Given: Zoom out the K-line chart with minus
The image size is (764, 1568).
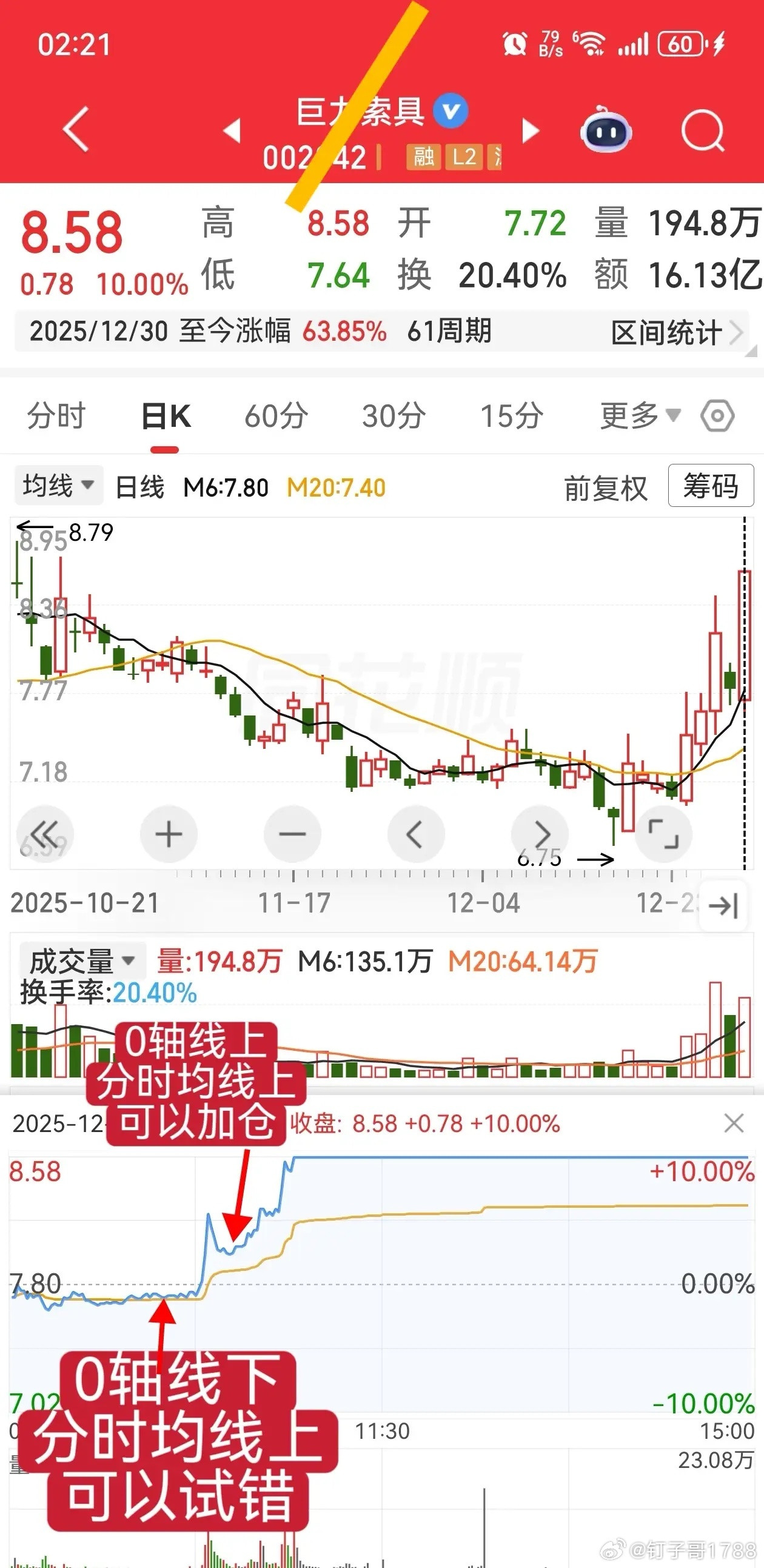Looking at the screenshot, I should pos(292,834).
